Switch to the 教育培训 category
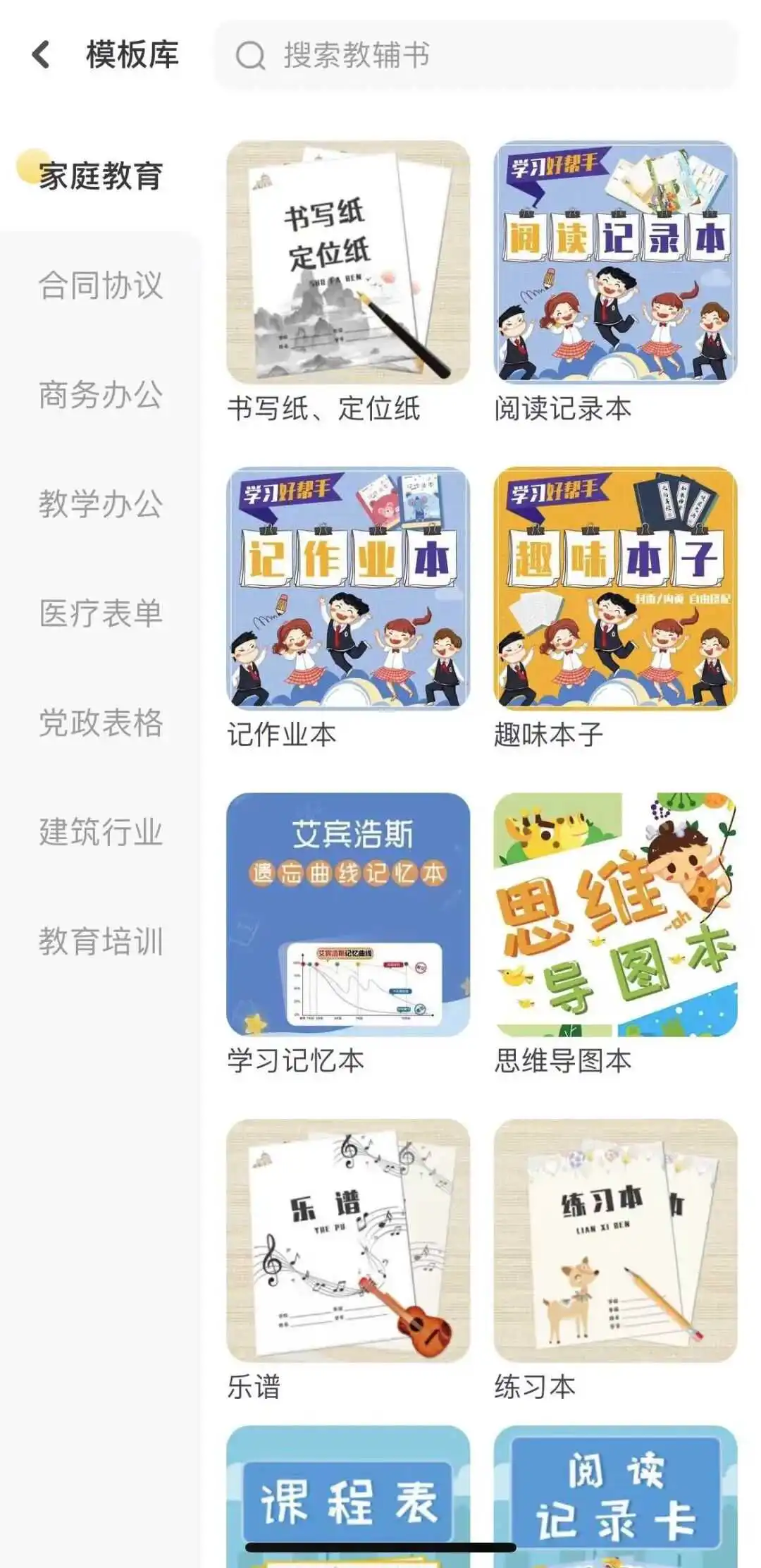 [101, 941]
